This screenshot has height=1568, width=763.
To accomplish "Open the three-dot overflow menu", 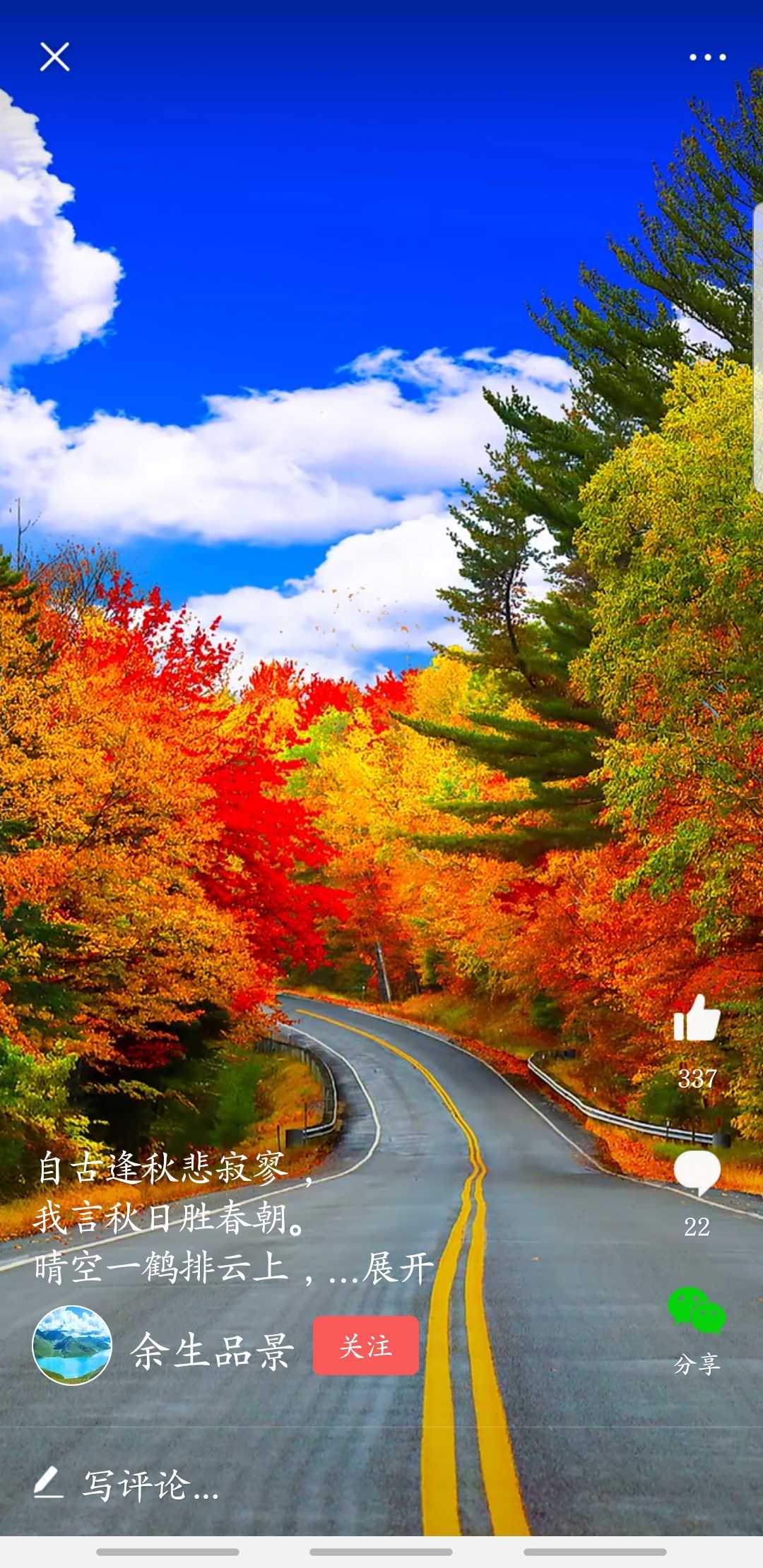I will 707,57.
